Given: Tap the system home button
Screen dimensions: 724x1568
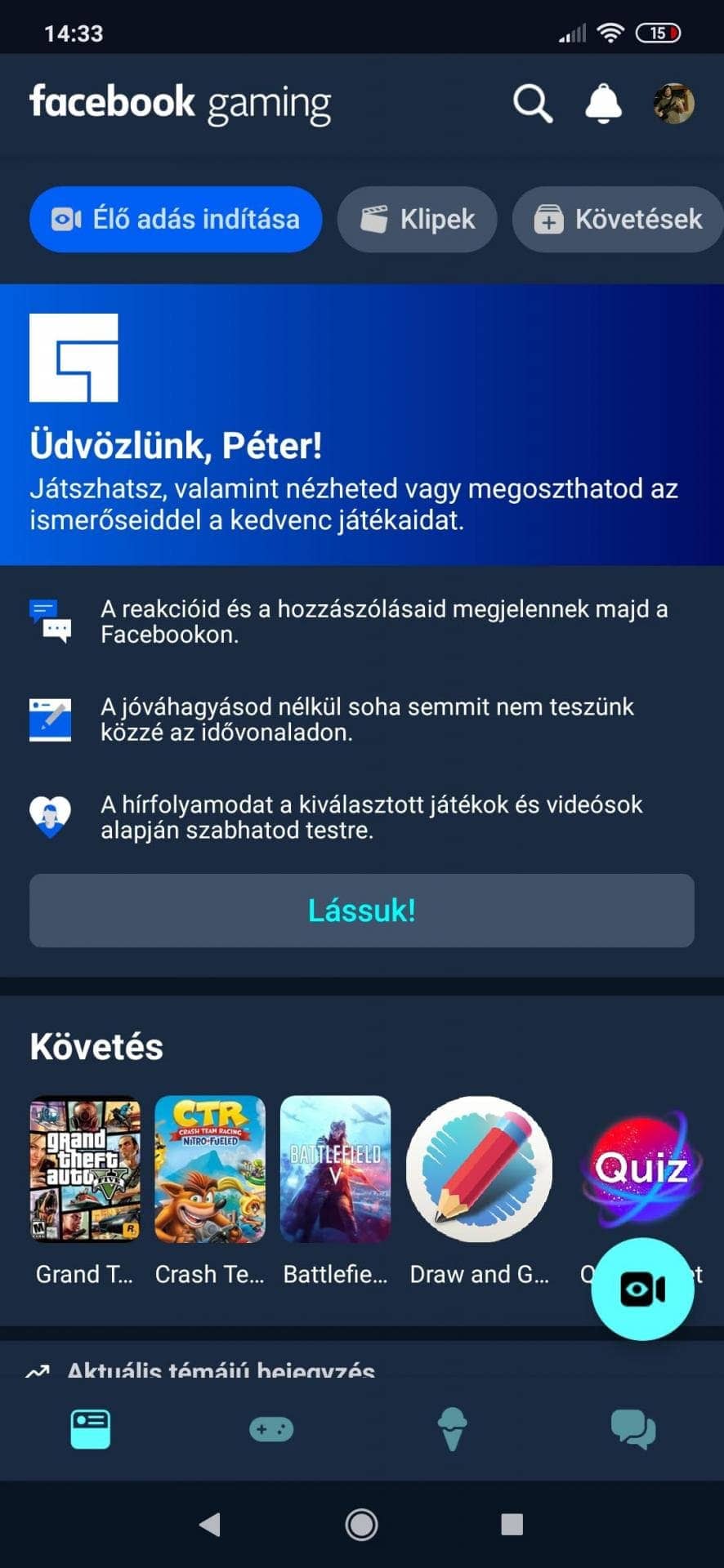Looking at the screenshot, I should (x=361, y=1524).
